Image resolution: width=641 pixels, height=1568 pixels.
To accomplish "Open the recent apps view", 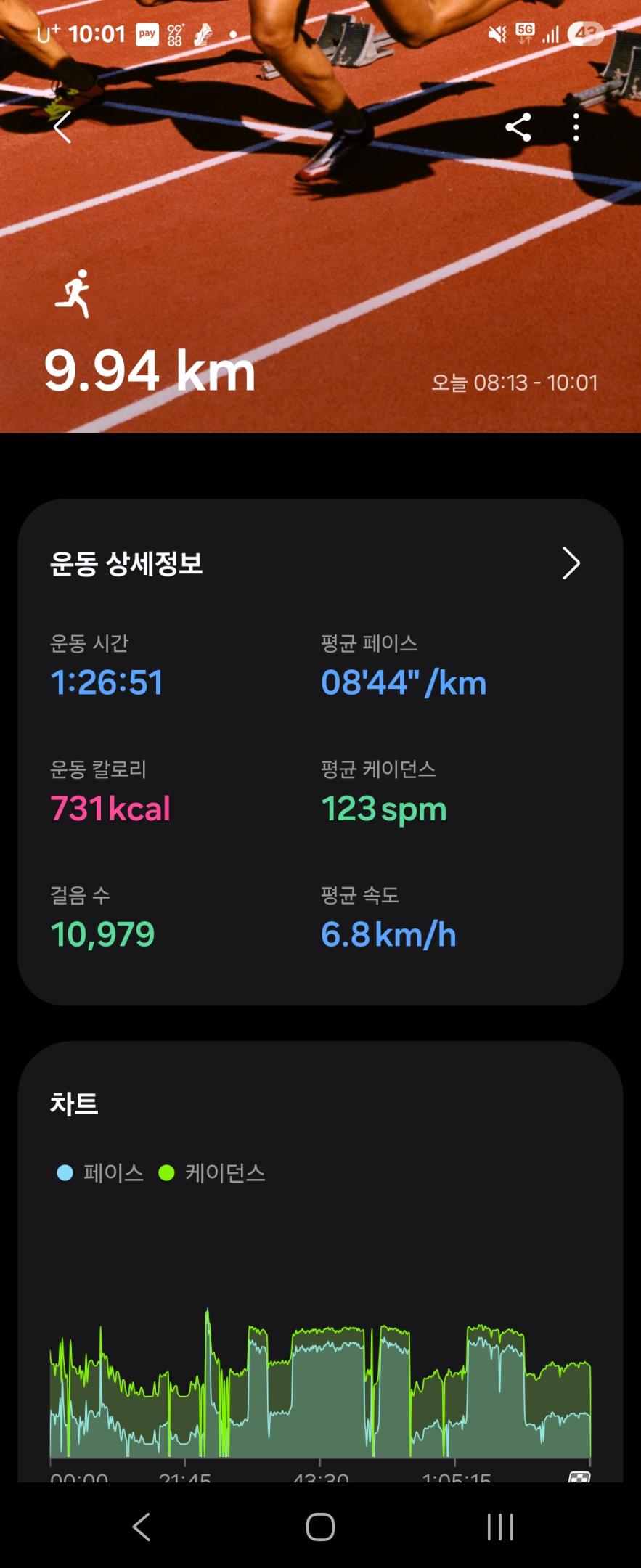I will pyautogui.click(x=500, y=1527).
